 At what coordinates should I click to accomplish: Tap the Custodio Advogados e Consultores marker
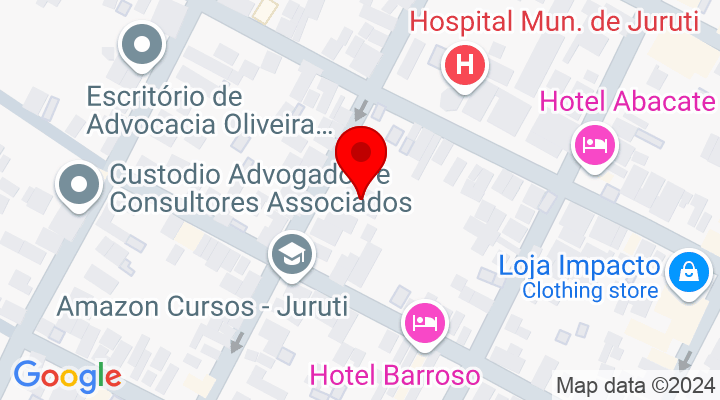(78, 184)
